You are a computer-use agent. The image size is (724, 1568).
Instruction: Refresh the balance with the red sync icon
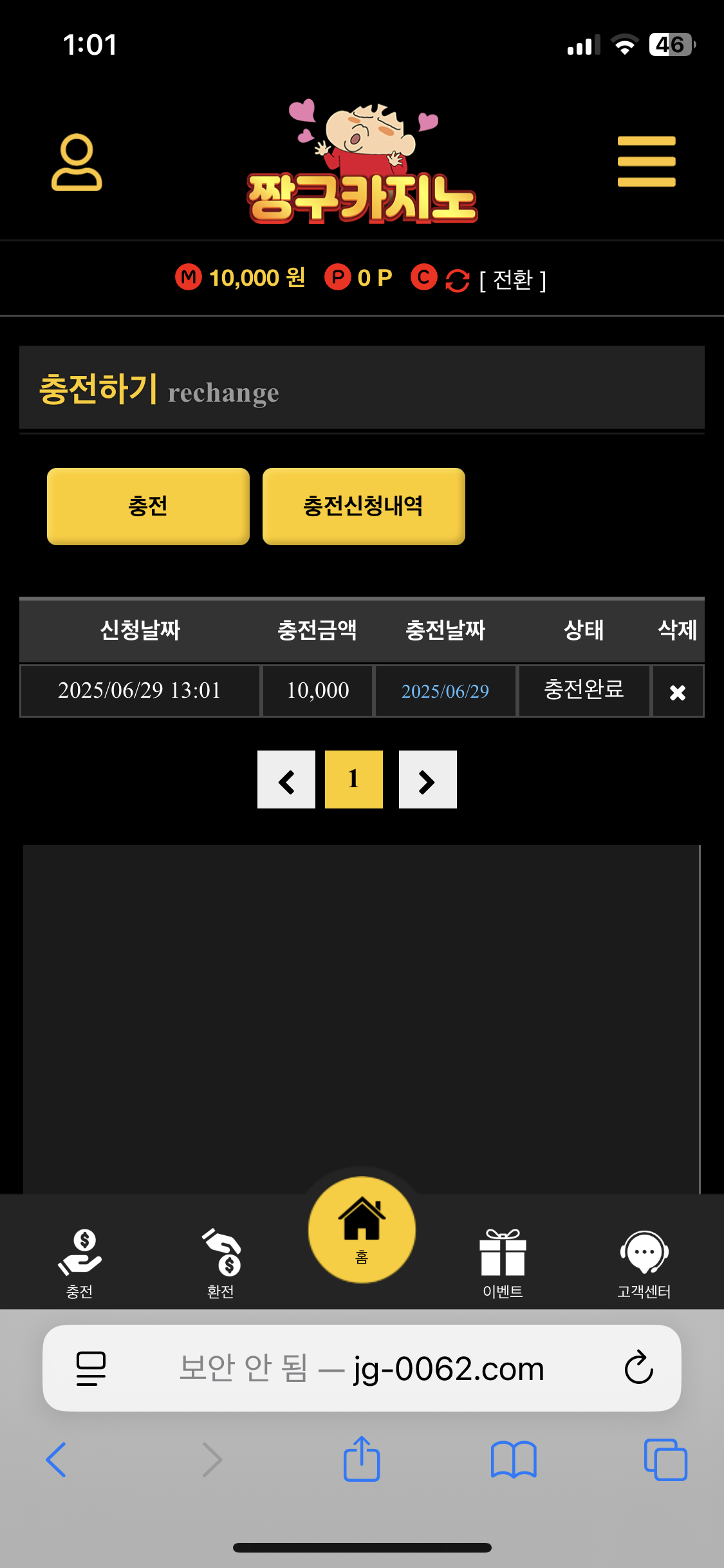click(x=457, y=280)
